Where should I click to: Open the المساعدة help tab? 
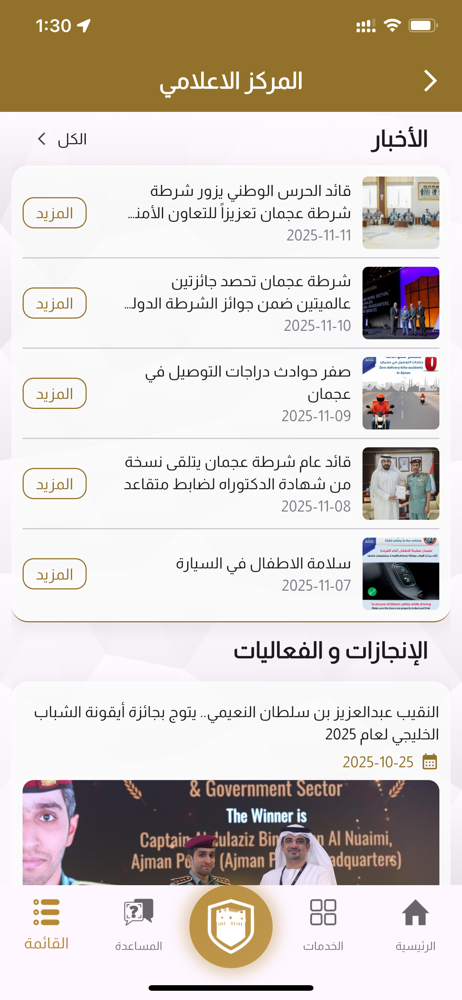click(x=138, y=924)
